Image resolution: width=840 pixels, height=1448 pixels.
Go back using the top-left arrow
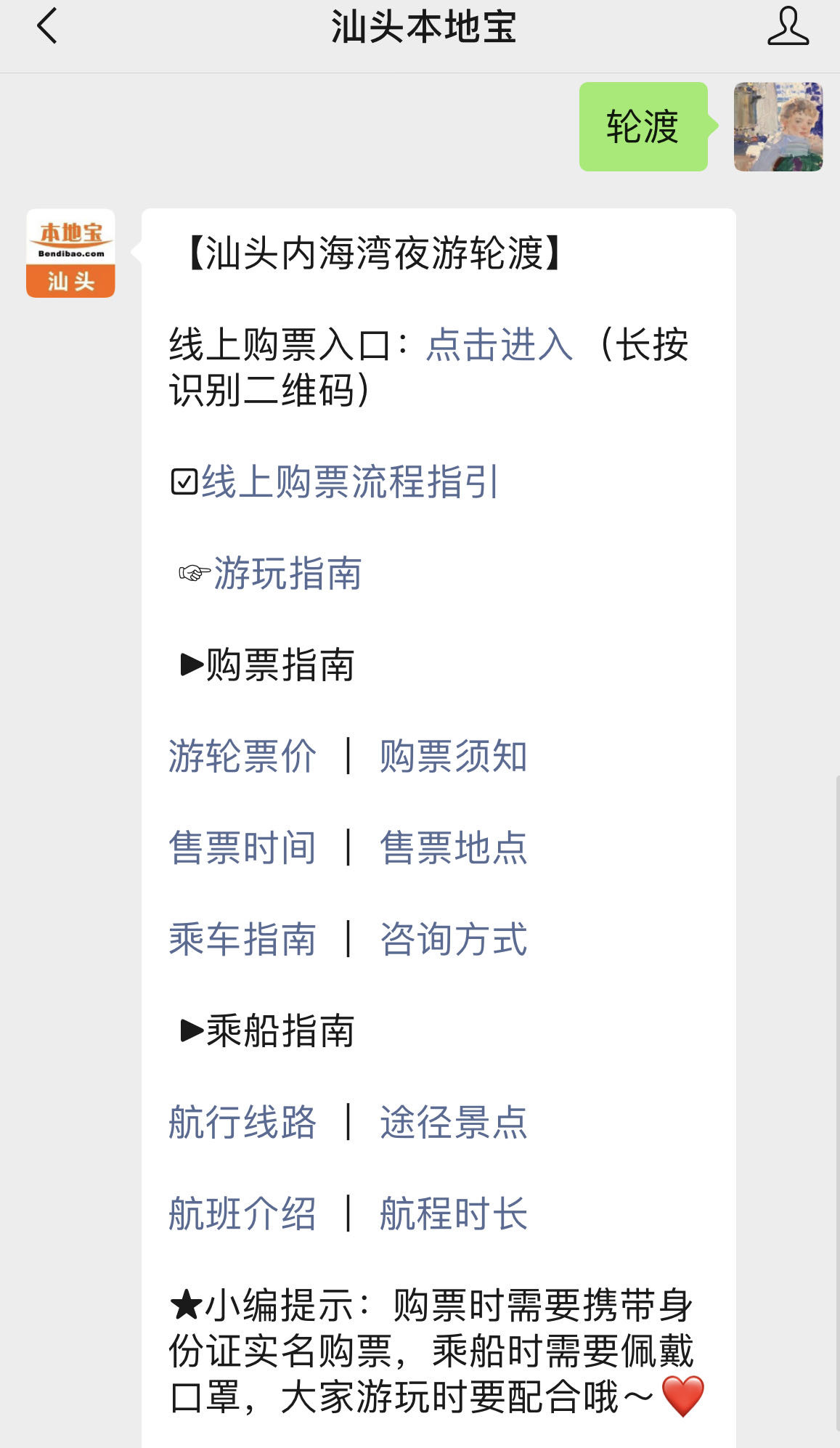pos(47,27)
